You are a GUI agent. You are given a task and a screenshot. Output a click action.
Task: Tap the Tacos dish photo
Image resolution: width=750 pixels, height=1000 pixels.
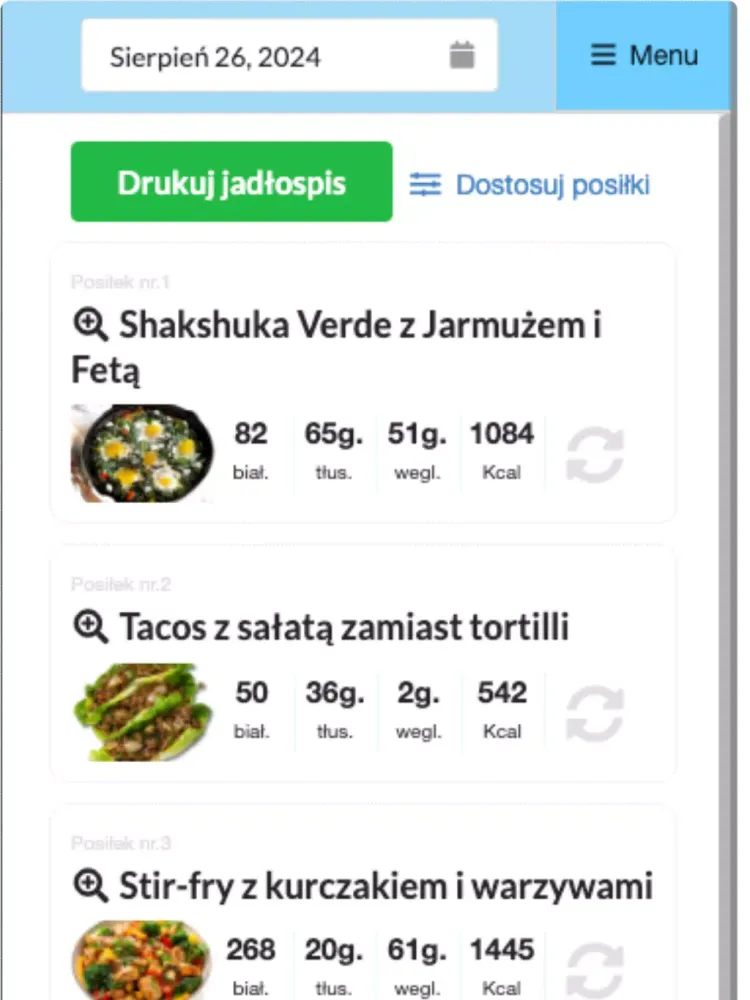click(141, 713)
